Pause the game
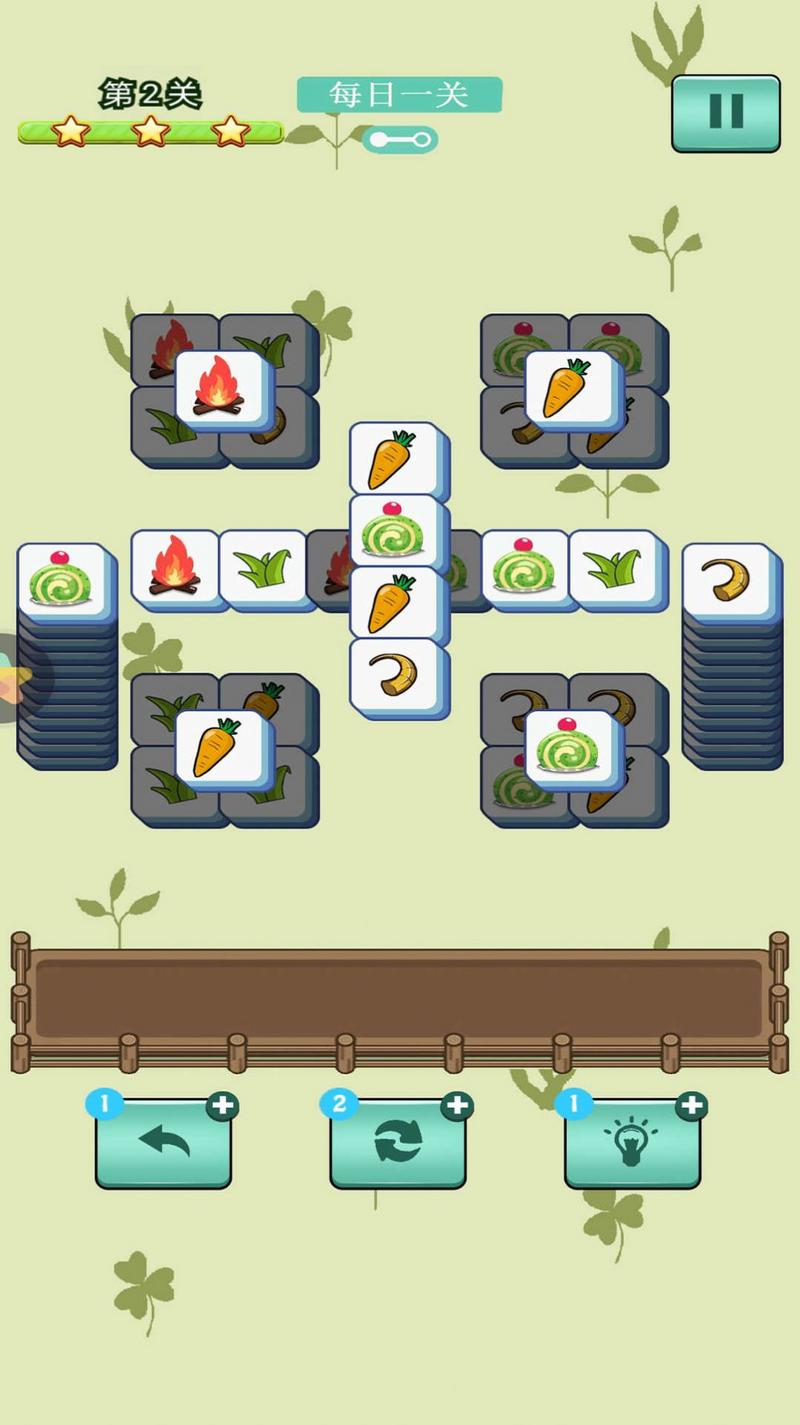Viewport: 800px width, 1425px height. [725, 112]
